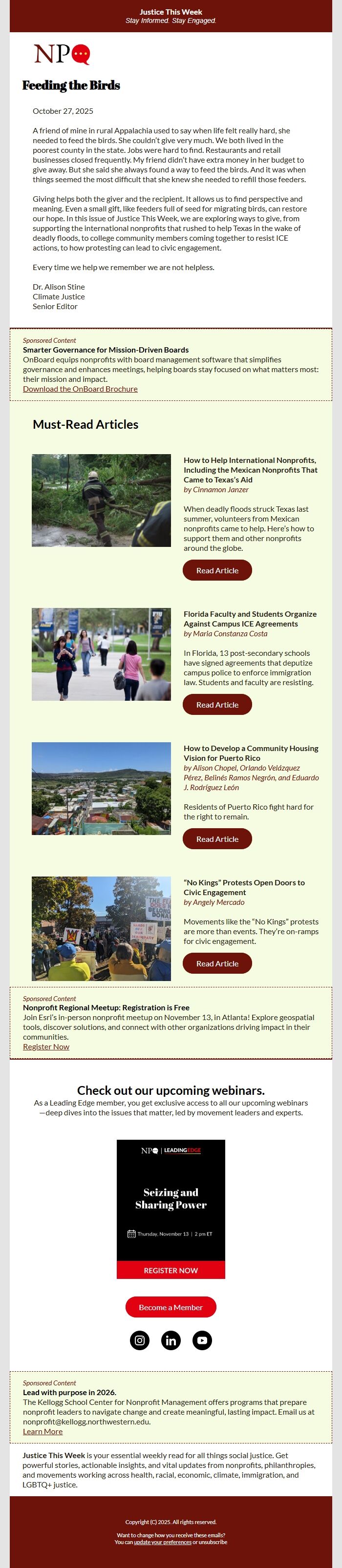Open the Puerto Rico hillside town photo
This screenshot has height=1568, width=342.
101,788
